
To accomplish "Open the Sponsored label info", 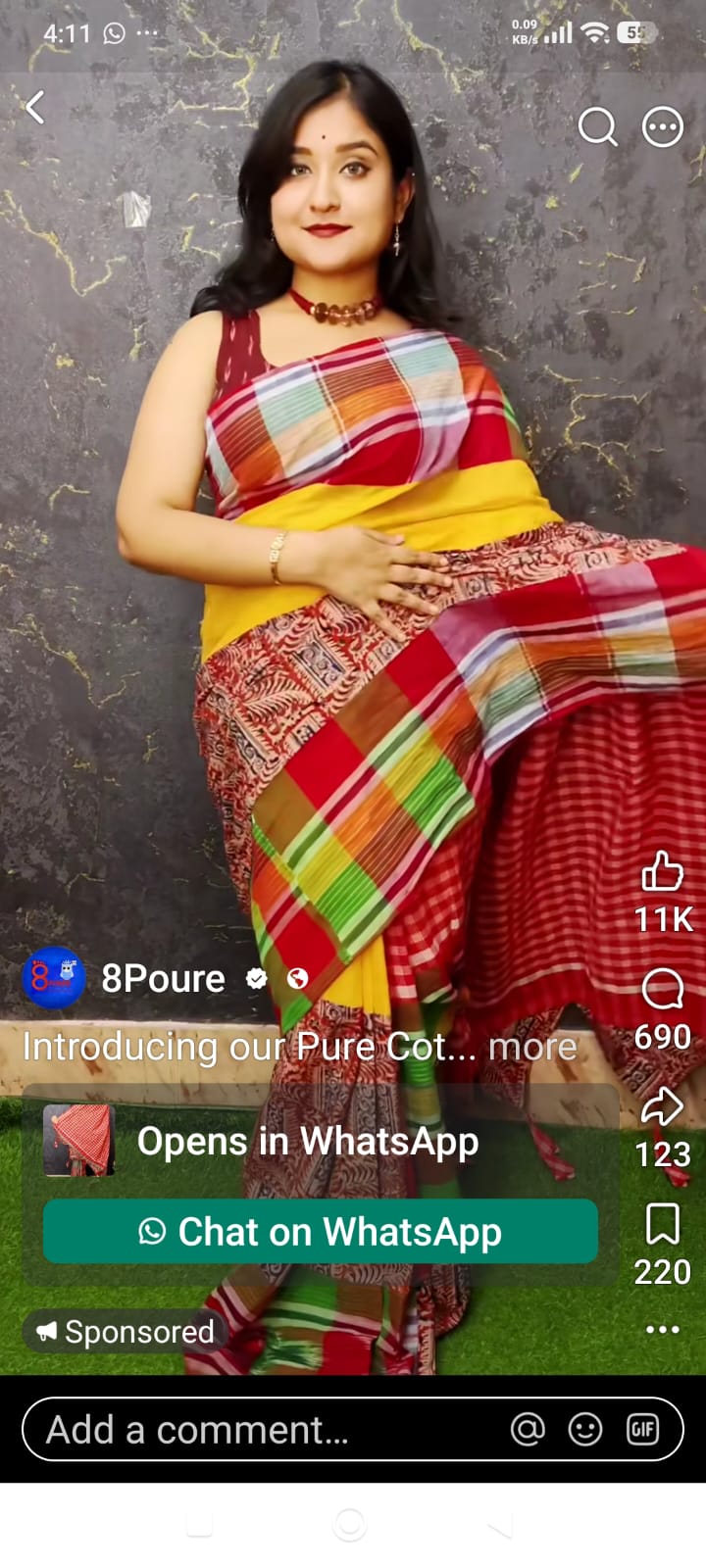I will 126,1332.
